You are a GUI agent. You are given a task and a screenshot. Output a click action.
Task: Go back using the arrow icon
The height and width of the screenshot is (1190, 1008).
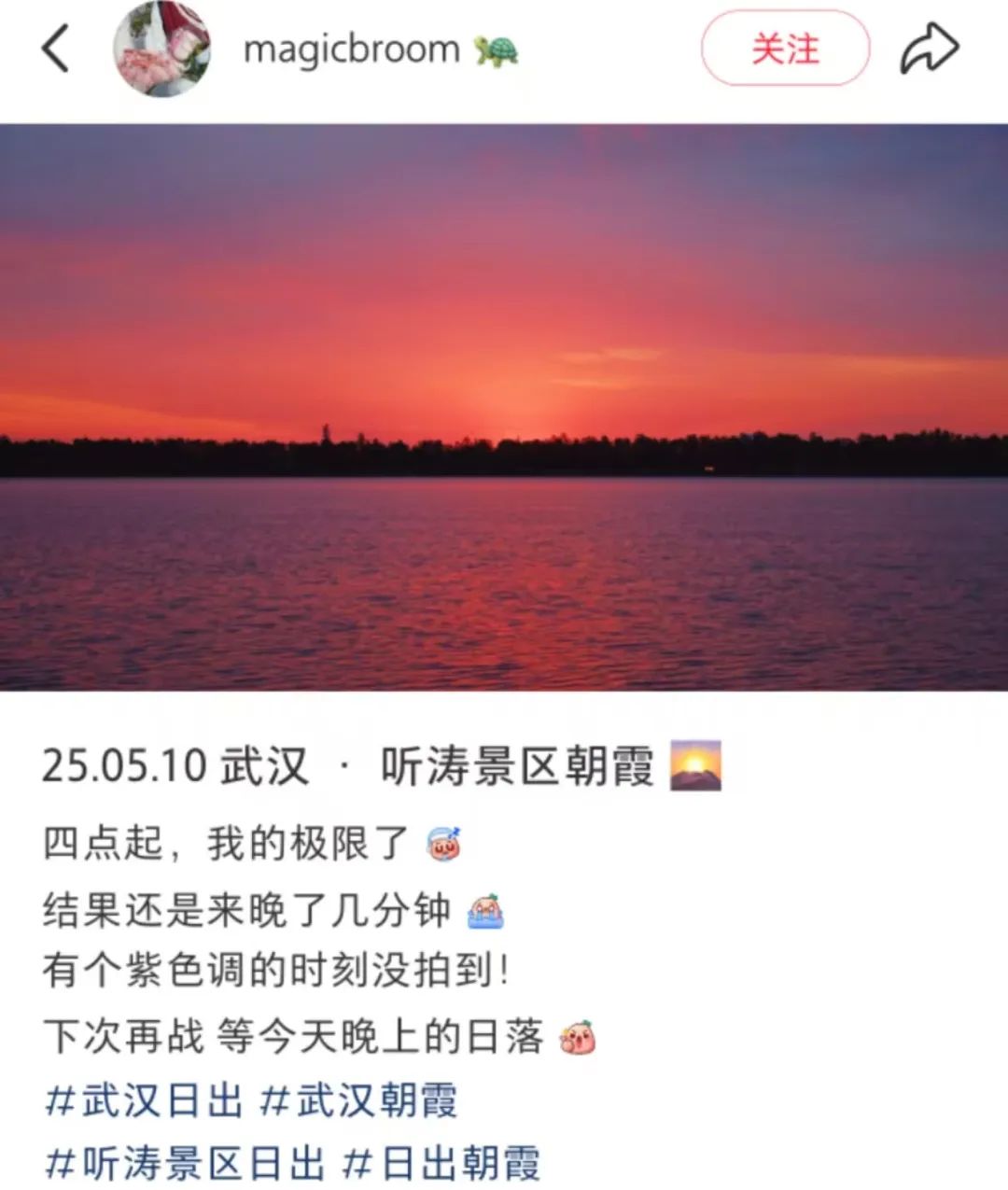(56, 49)
